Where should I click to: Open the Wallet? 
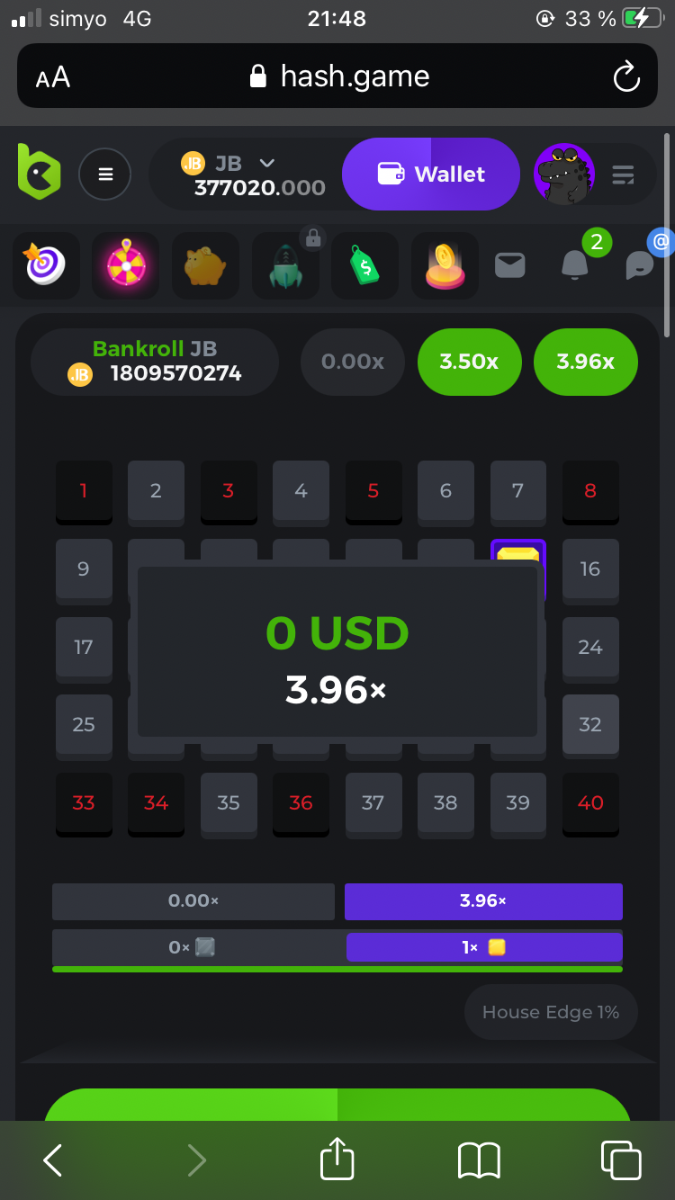click(x=431, y=174)
